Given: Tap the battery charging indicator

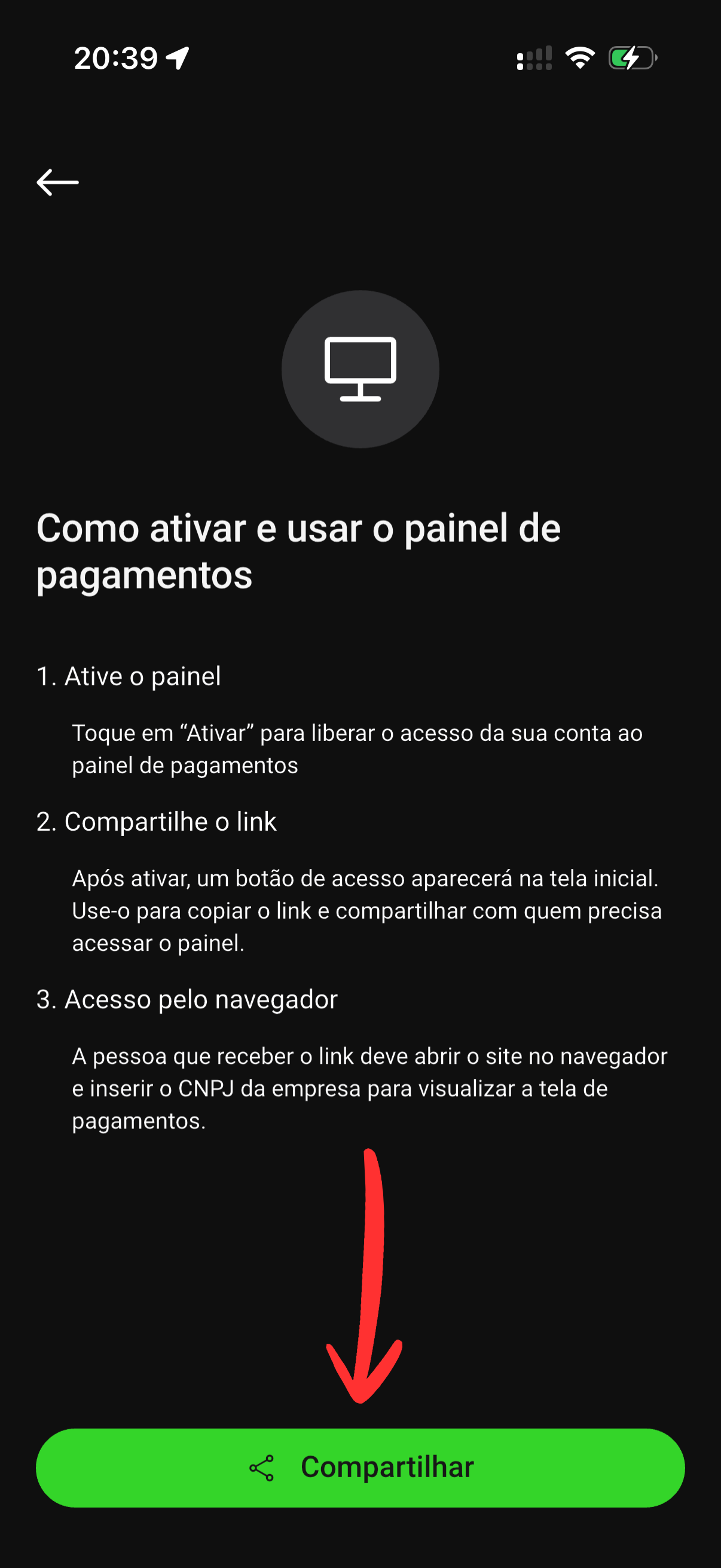Looking at the screenshot, I should (630, 59).
